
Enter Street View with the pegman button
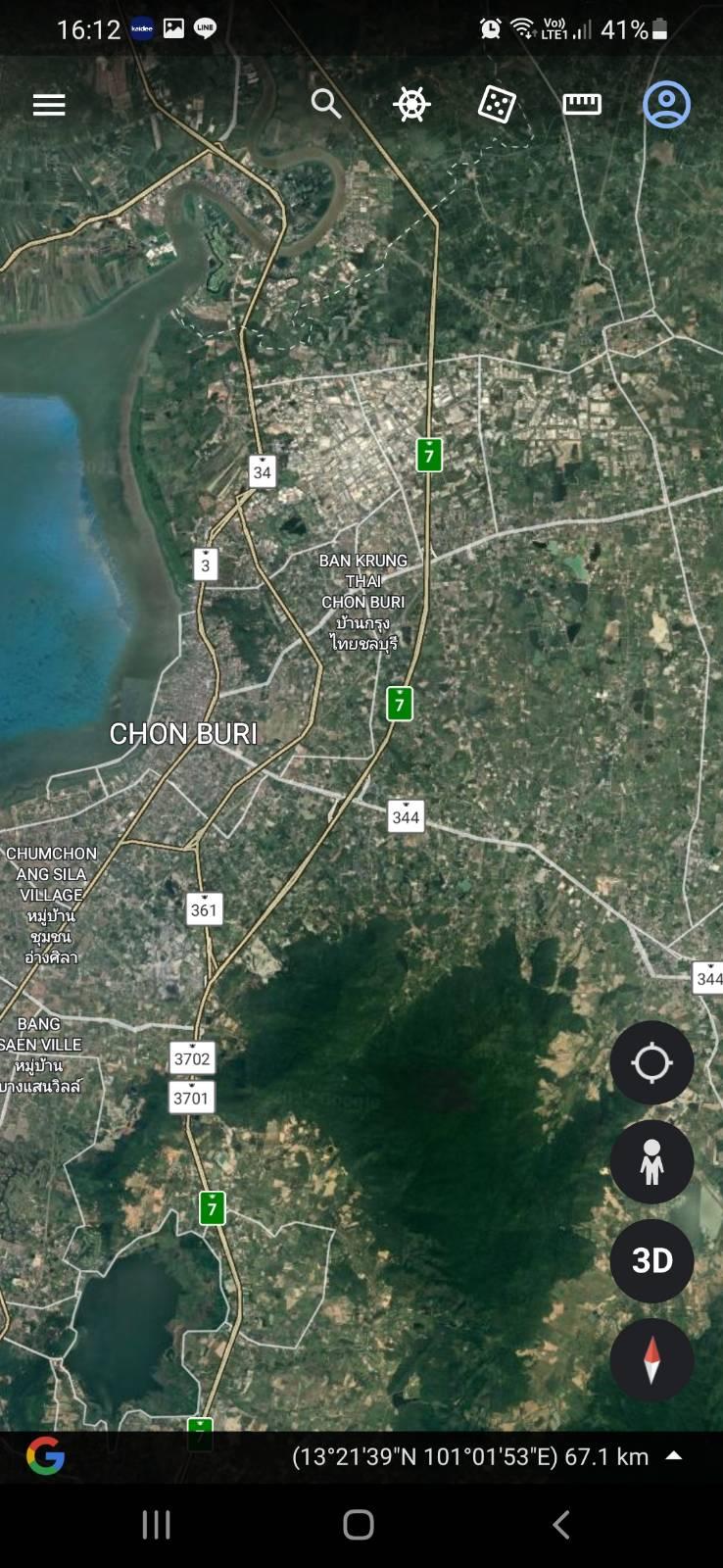(x=651, y=1162)
